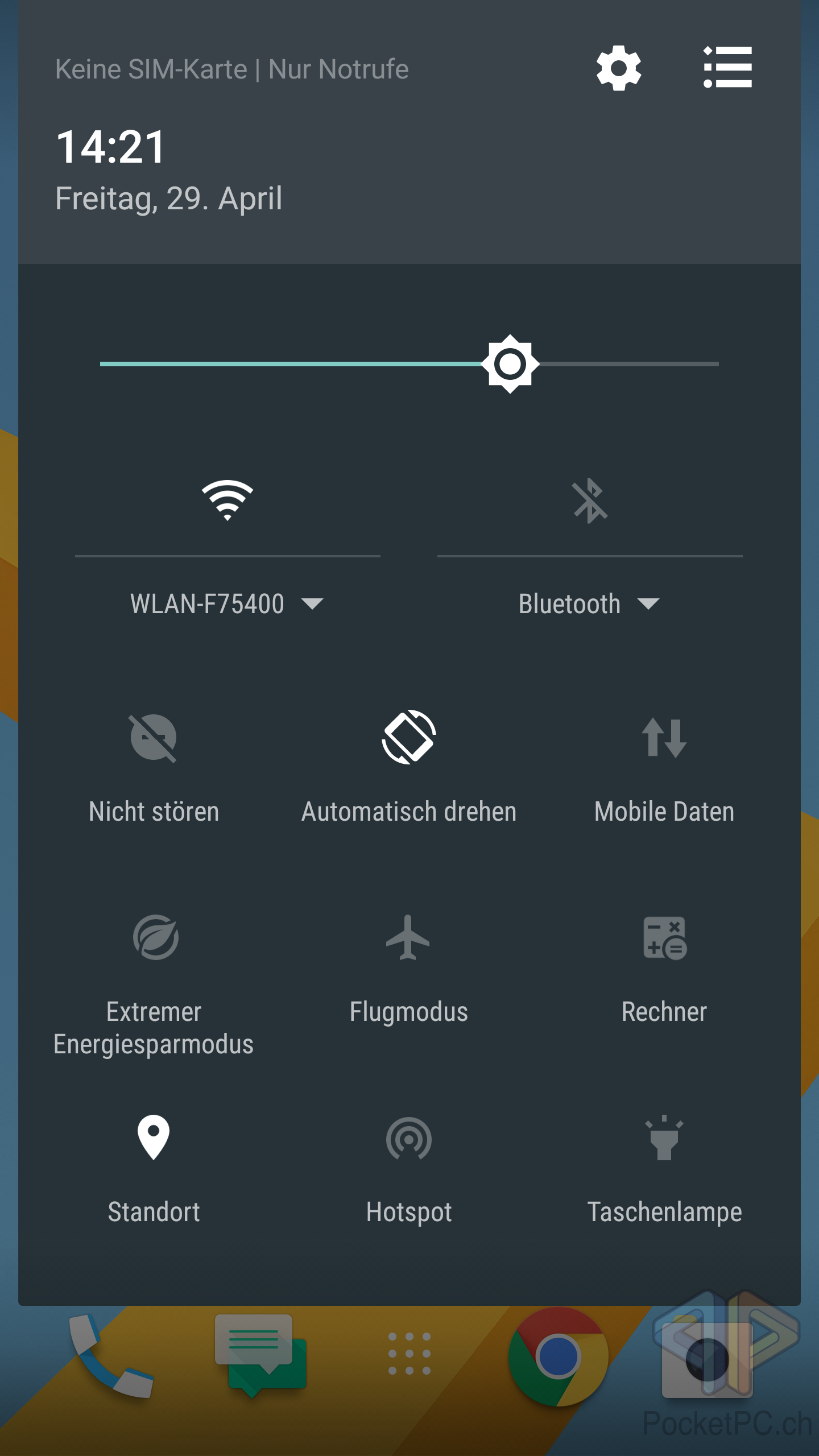This screenshot has width=819, height=1456.
Task: Toggle the Wi-Fi icon
Action: click(x=227, y=500)
